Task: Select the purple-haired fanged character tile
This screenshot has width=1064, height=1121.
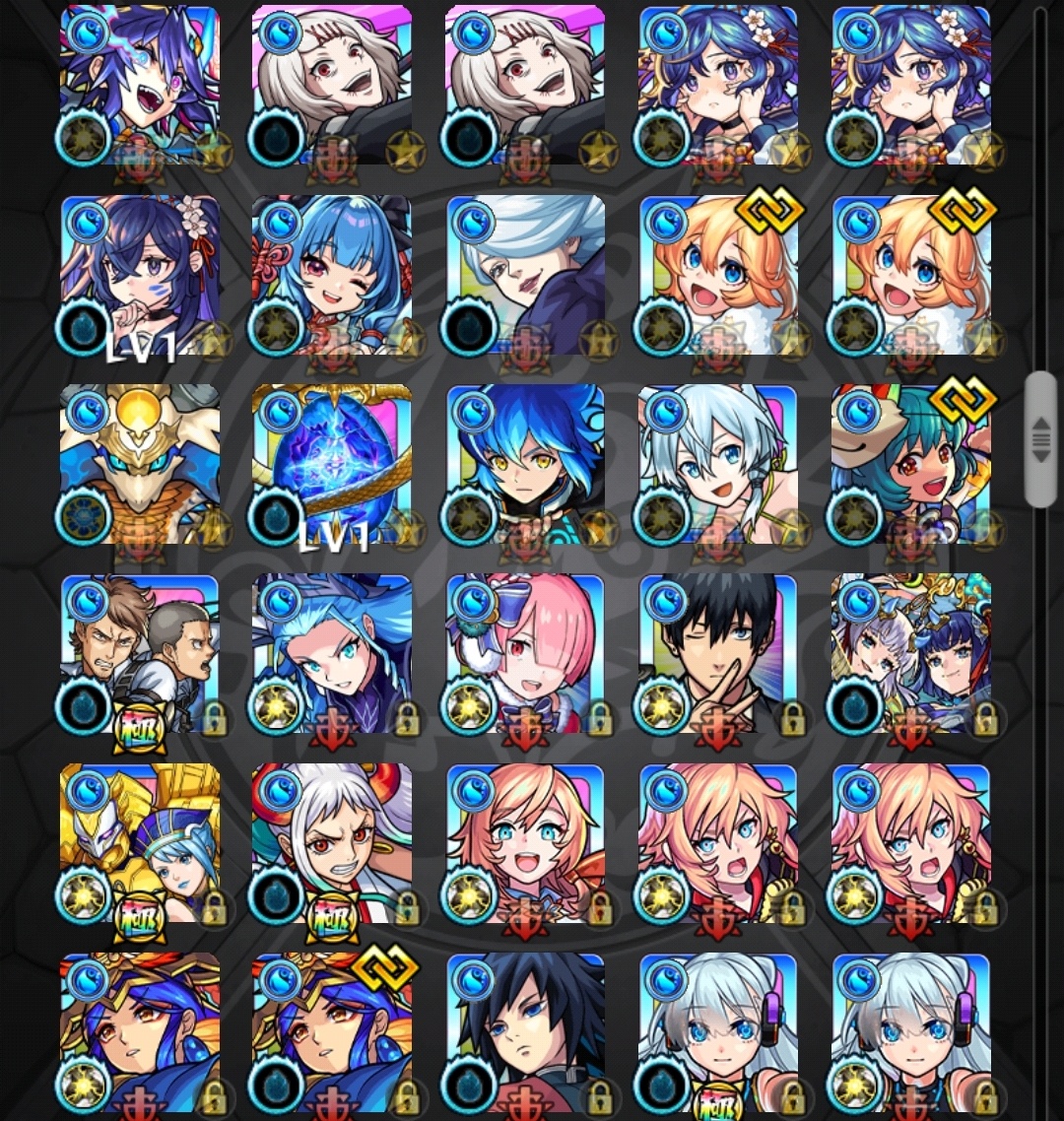Action: point(139,85)
